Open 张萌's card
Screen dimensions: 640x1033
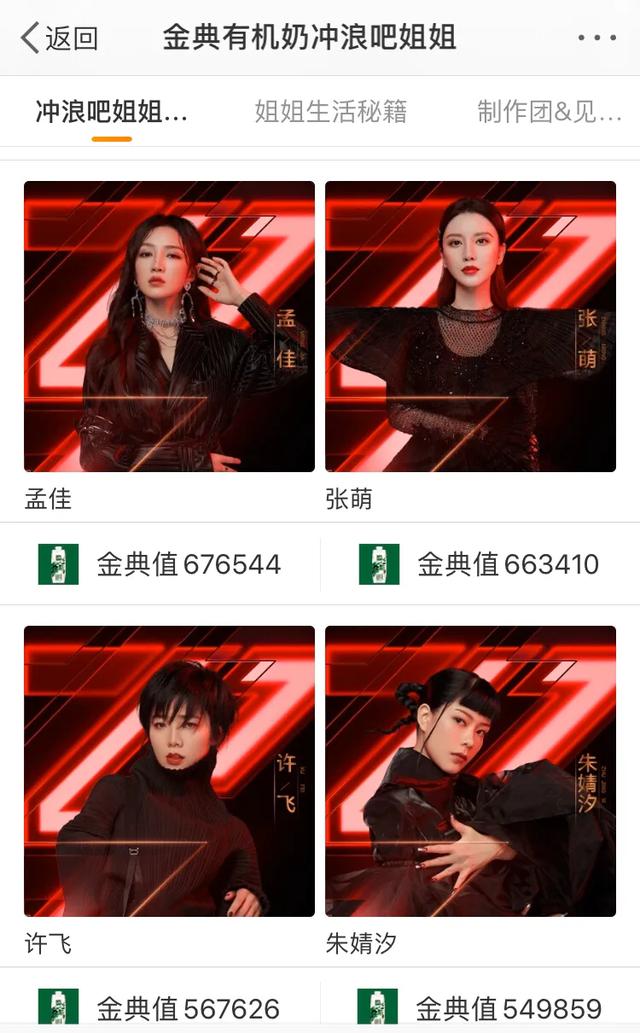pos(470,326)
